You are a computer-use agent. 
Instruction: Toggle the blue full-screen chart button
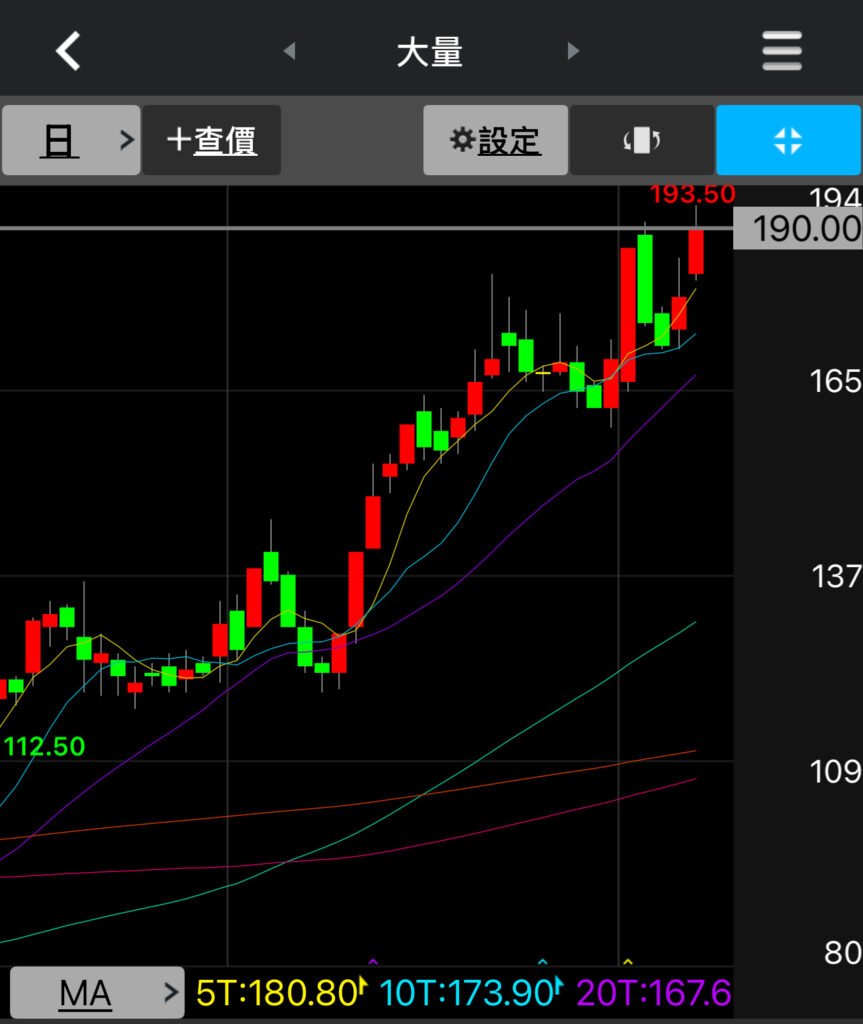tap(788, 141)
